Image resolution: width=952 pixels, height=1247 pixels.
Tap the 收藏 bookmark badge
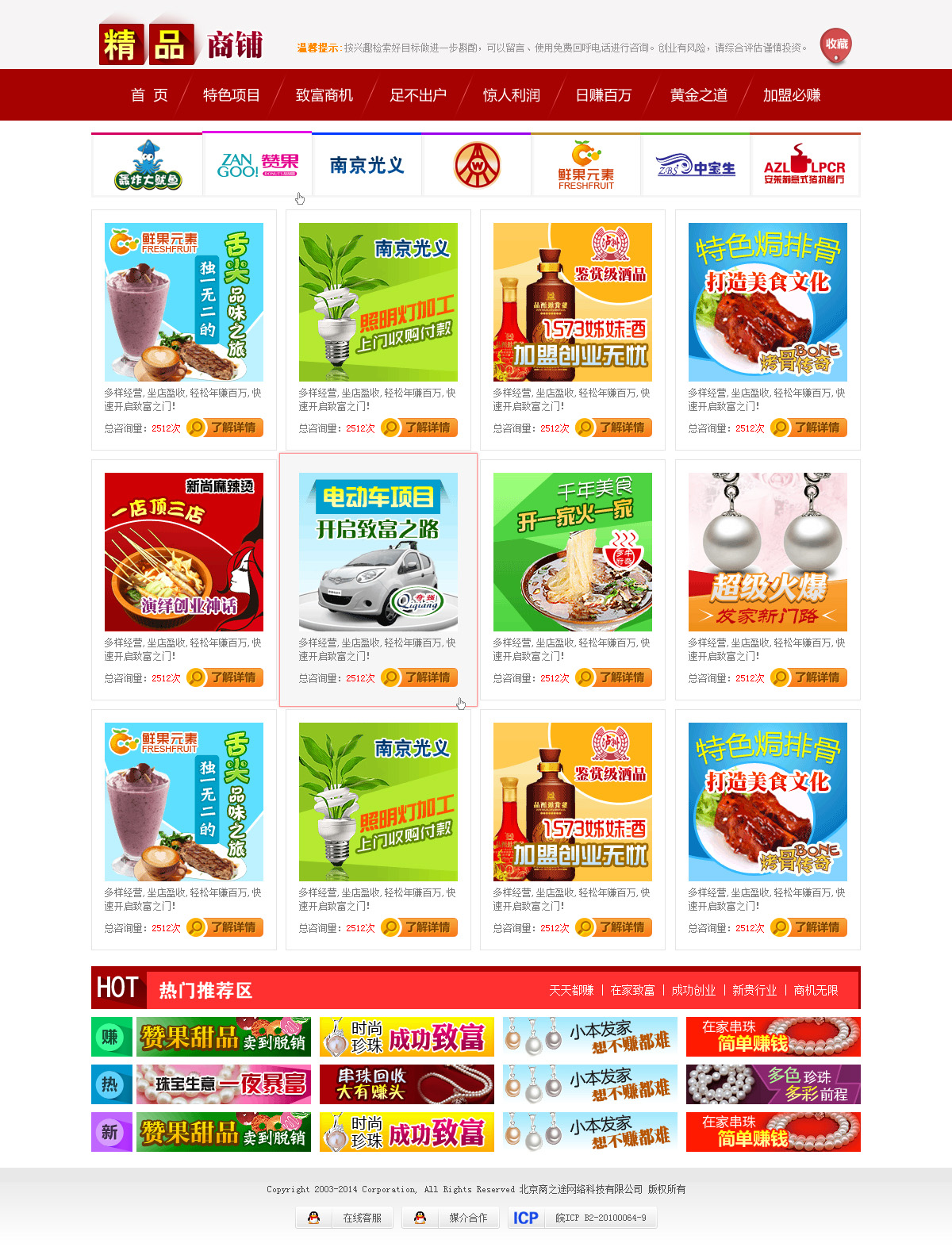[836, 45]
